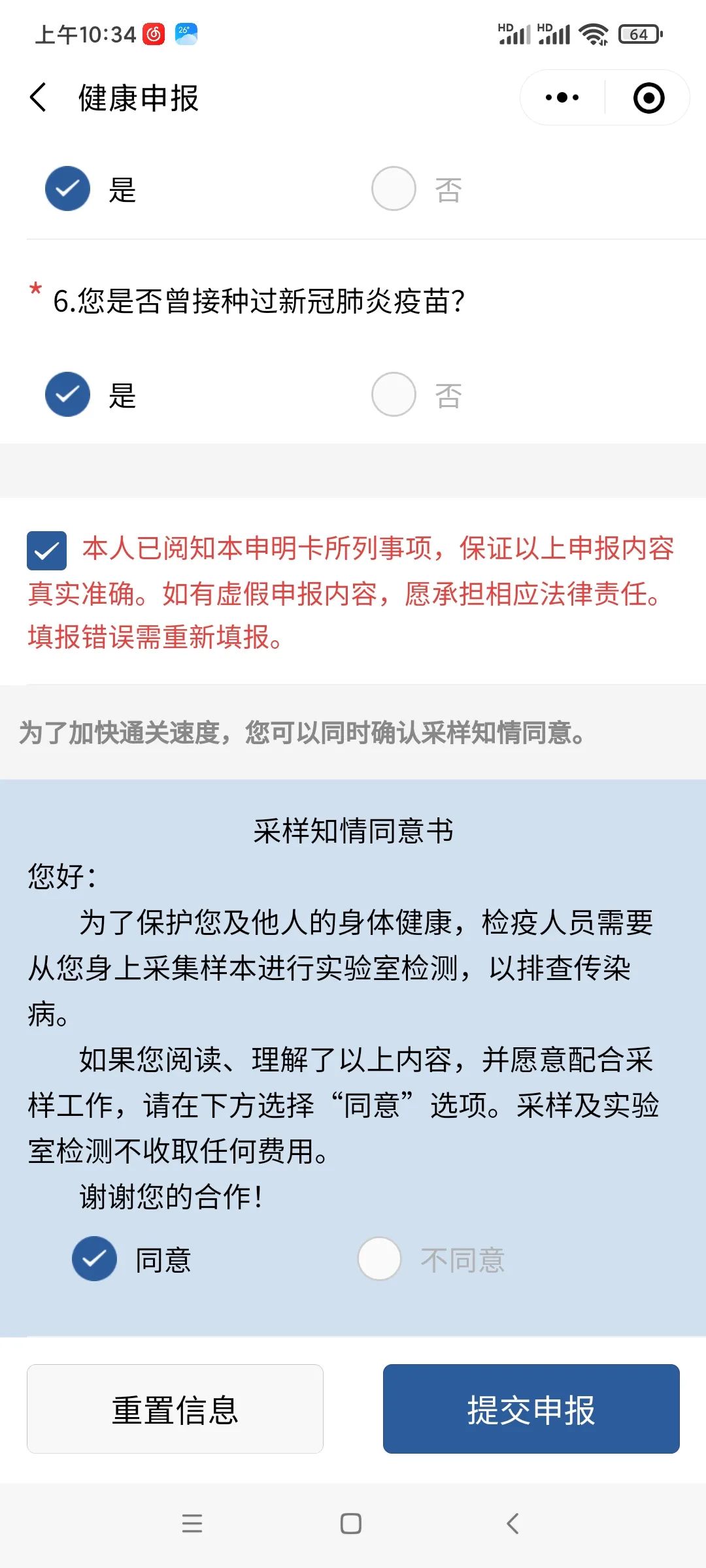This screenshot has height=1568, width=706.
Task: Tap the 健康申报 page title
Action: point(138,98)
